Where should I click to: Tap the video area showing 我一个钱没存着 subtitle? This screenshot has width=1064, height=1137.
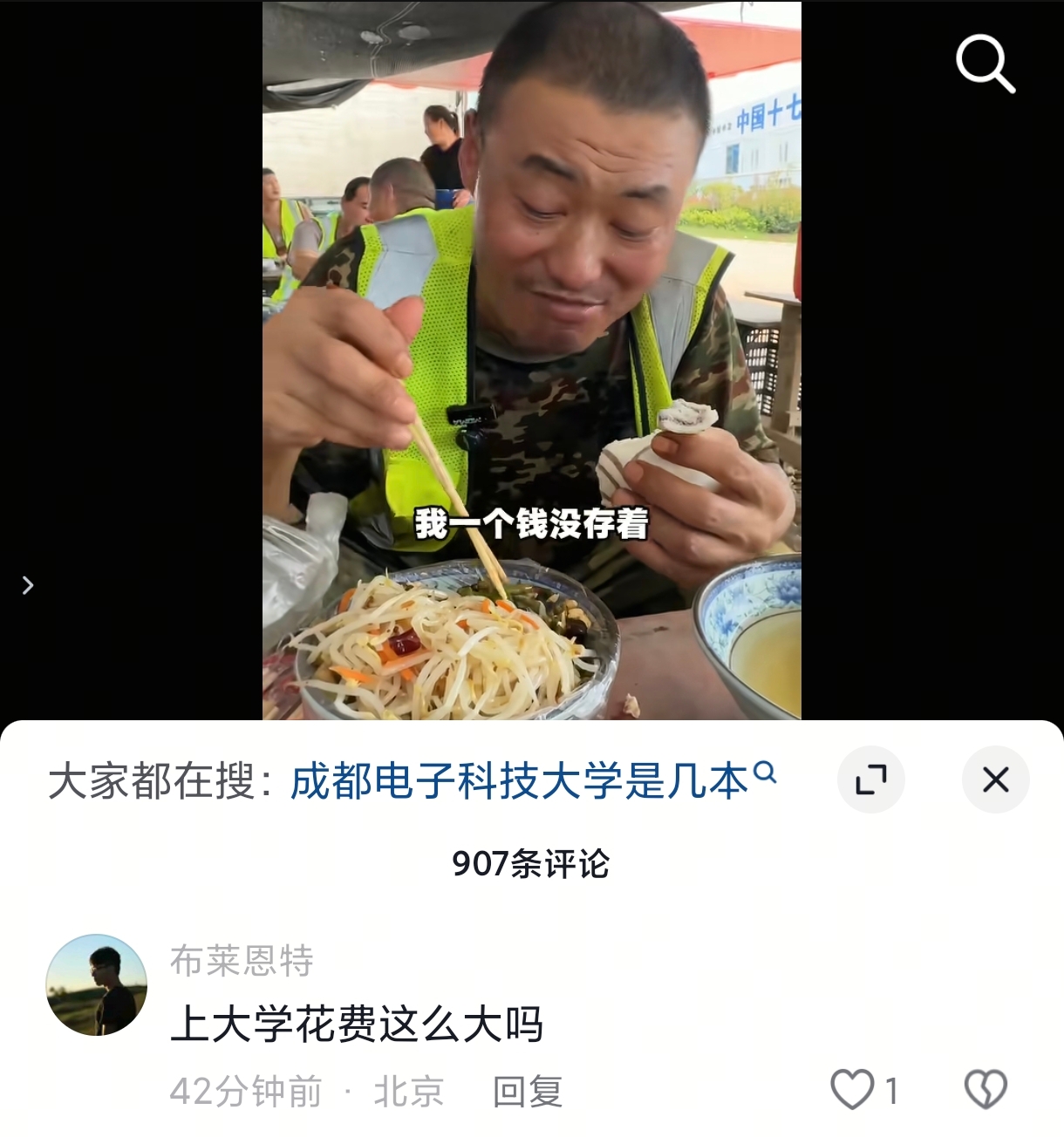532,523
